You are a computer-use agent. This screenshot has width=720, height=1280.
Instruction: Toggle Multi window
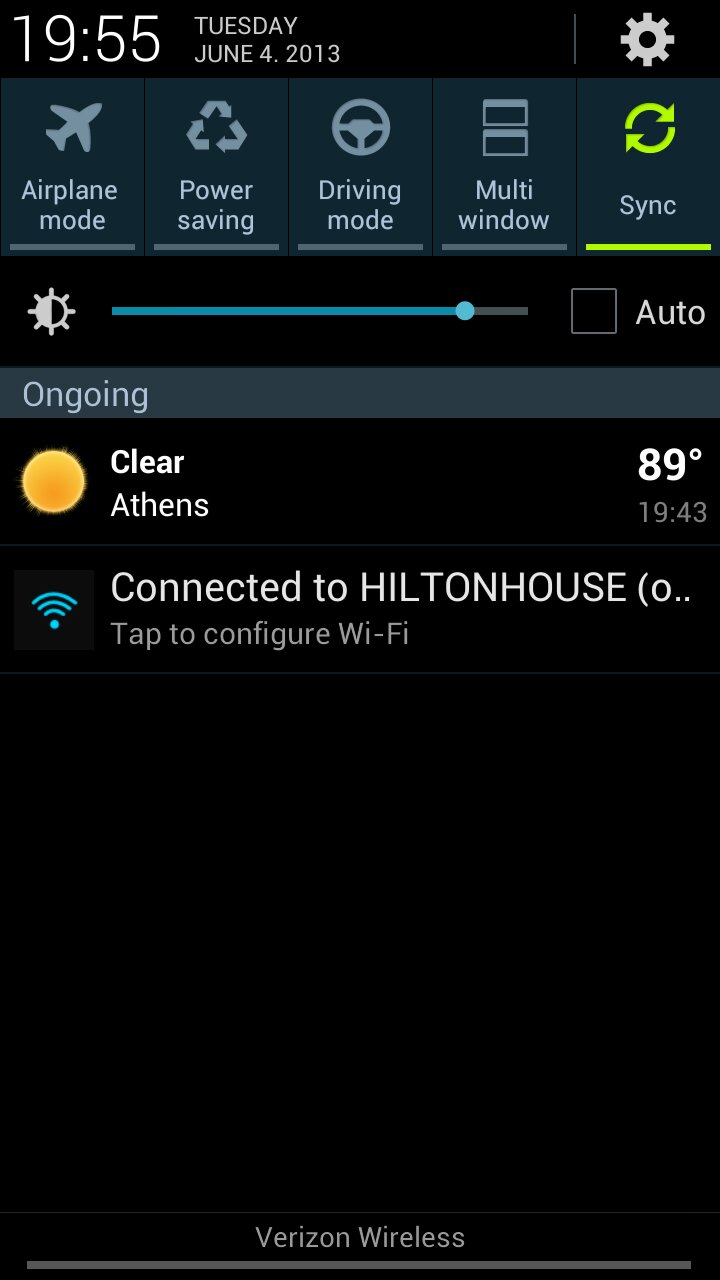(504, 167)
